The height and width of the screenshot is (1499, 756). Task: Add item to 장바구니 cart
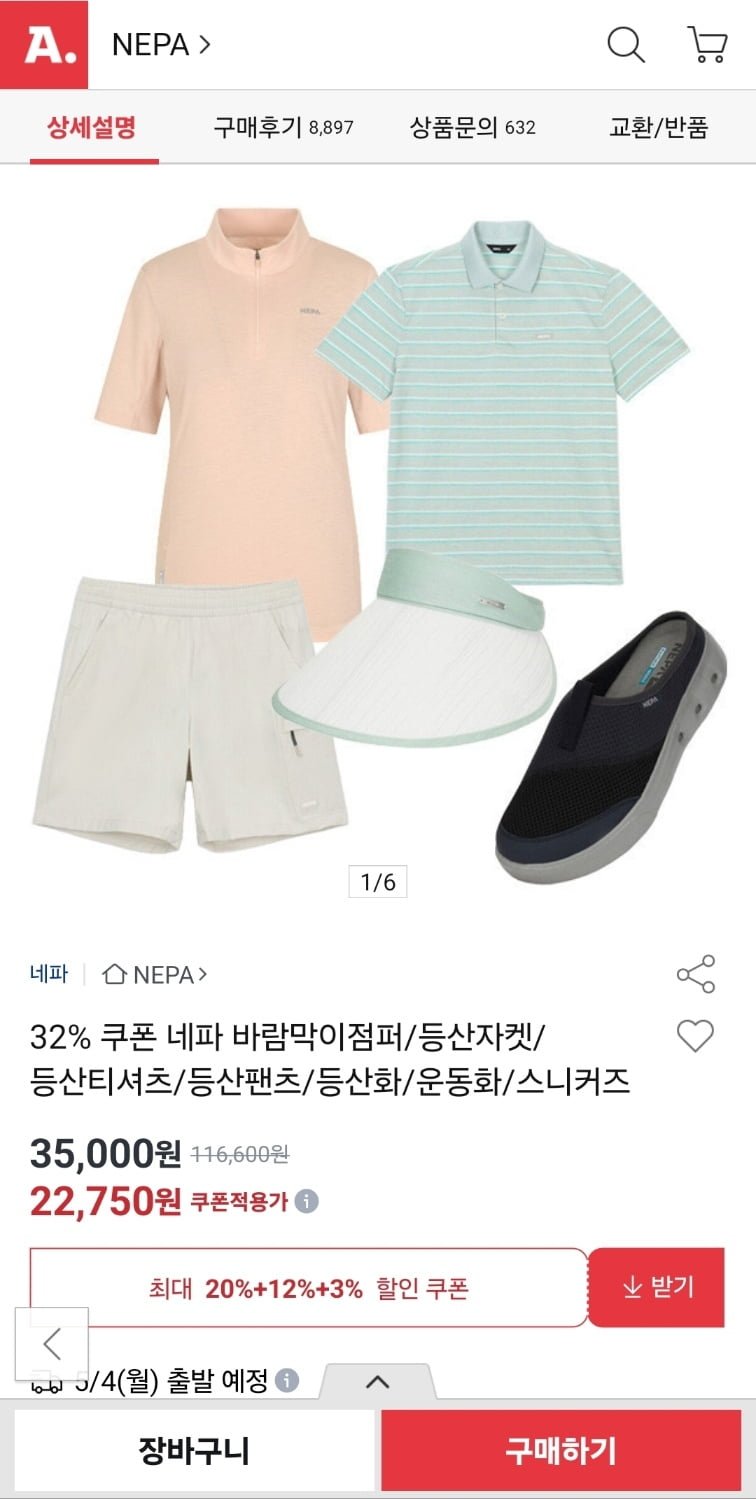click(x=194, y=1451)
